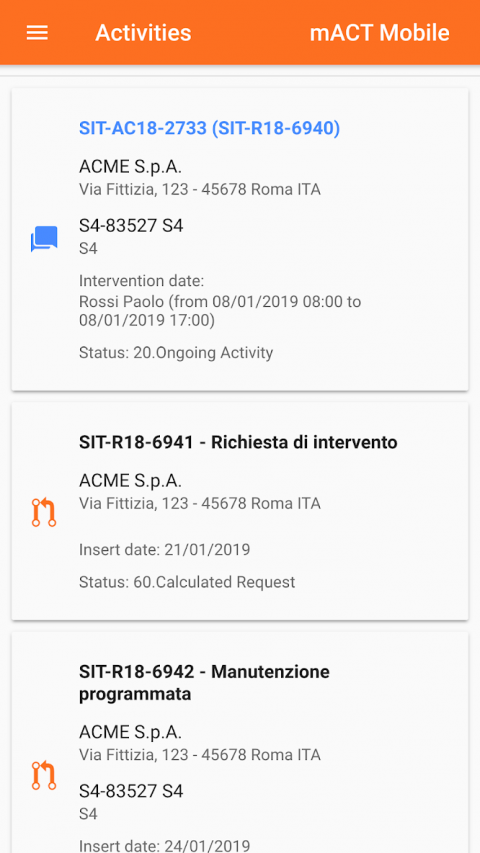This screenshot has height=853, width=480.
Task: Open activity SIT-AC18-2733 (SIT-R18-6940) link
Action: click(210, 128)
